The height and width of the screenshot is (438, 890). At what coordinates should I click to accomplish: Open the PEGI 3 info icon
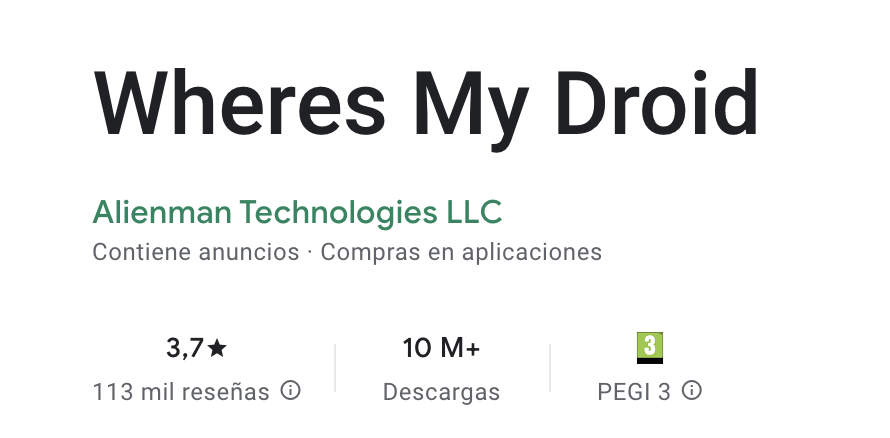692,390
